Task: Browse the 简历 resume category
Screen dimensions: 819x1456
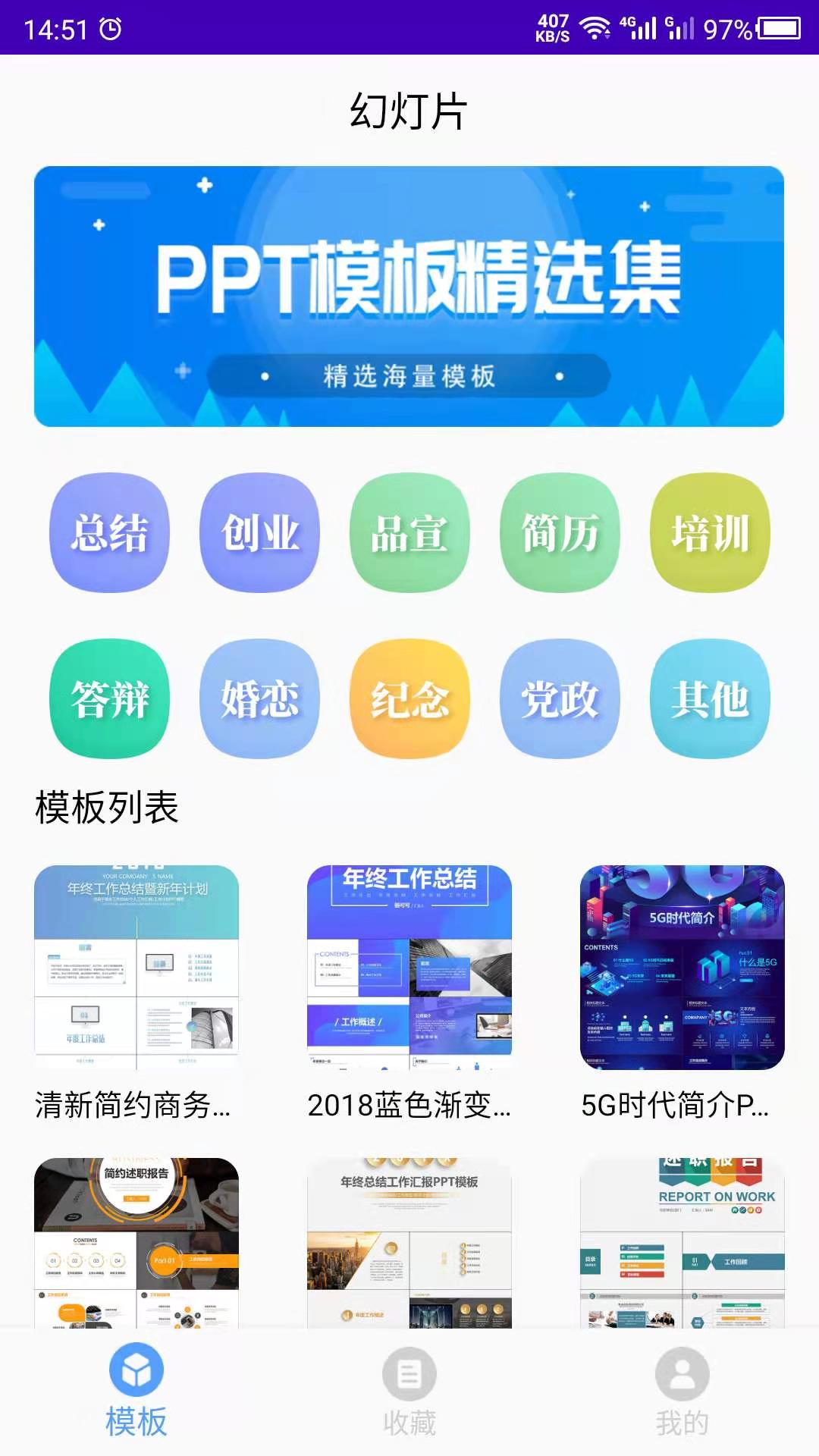Action: pyautogui.click(x=561, y=533)
